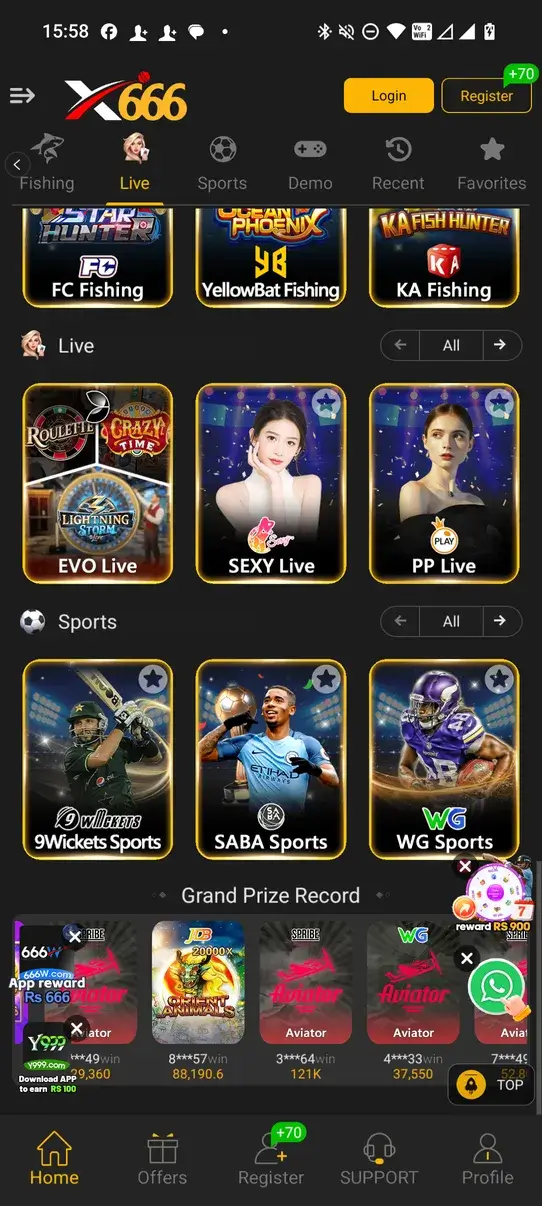Tap the yellow Login button
This screenshot has height=1206, width=542.
click(389, 96)
